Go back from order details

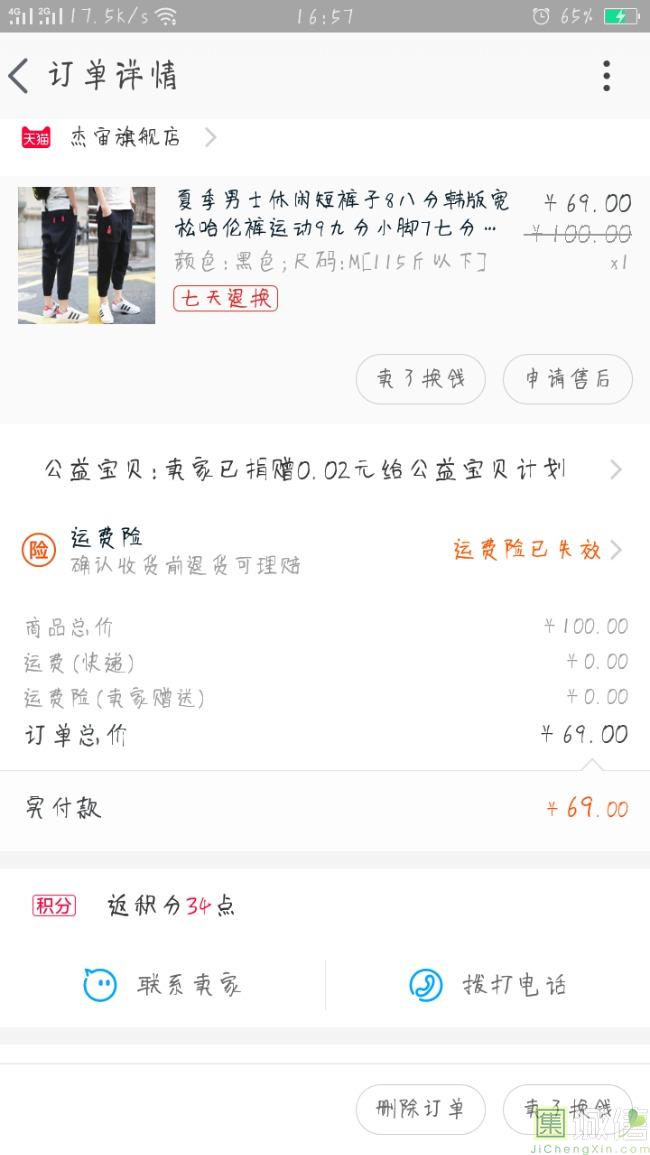[19, 75]
